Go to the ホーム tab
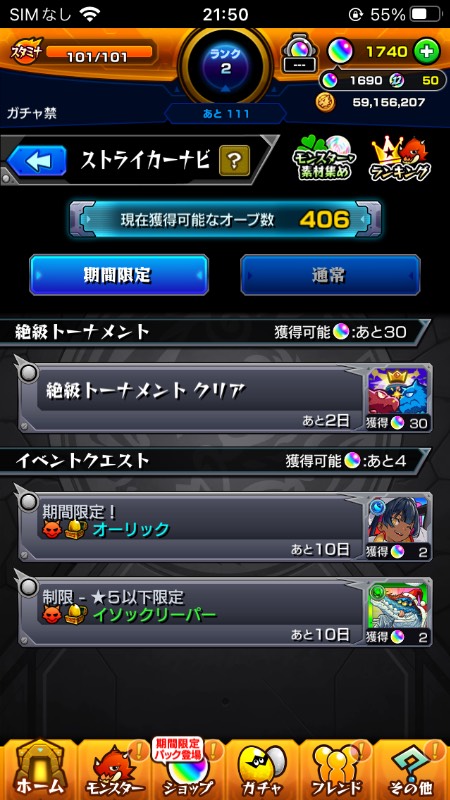 pos(39,769)
